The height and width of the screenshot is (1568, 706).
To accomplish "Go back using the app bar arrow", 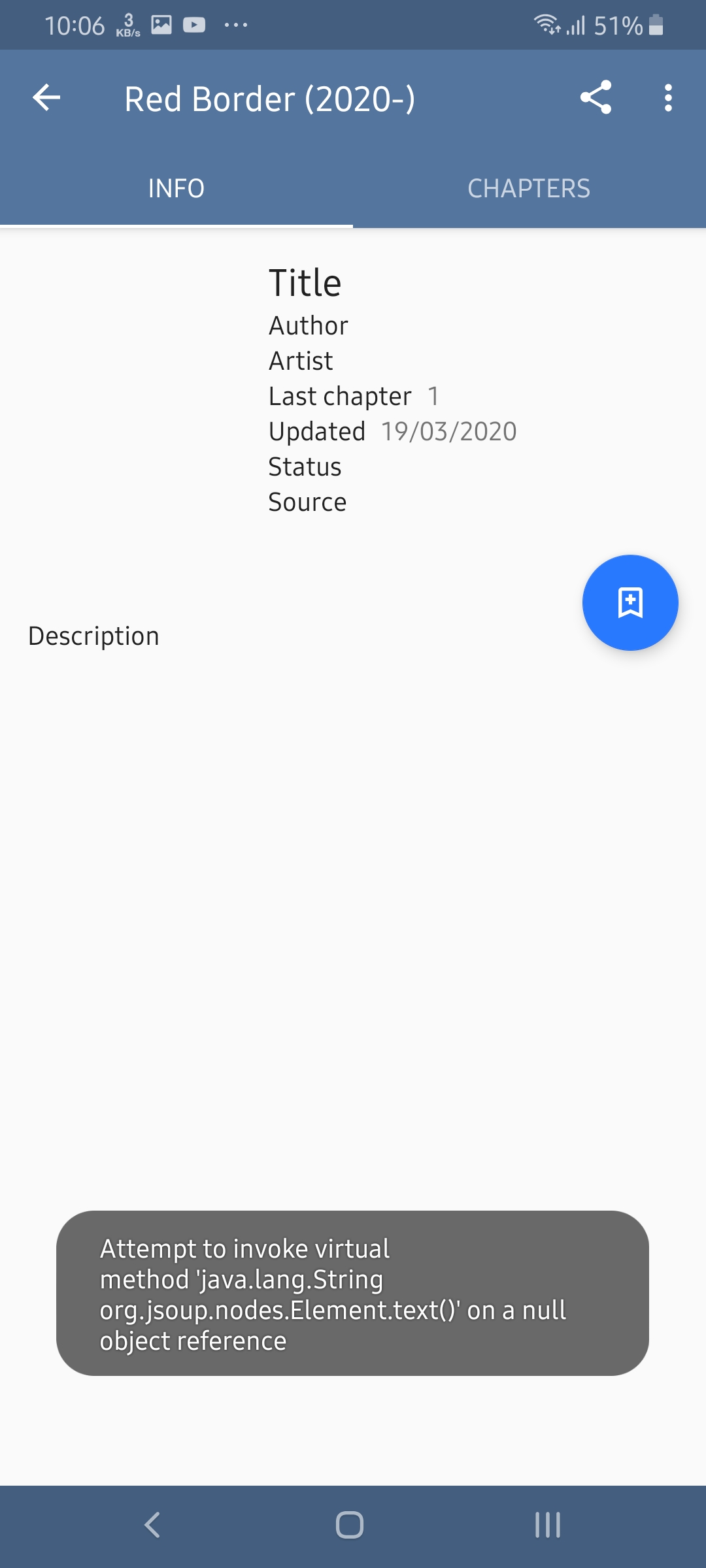I will 46,98.
